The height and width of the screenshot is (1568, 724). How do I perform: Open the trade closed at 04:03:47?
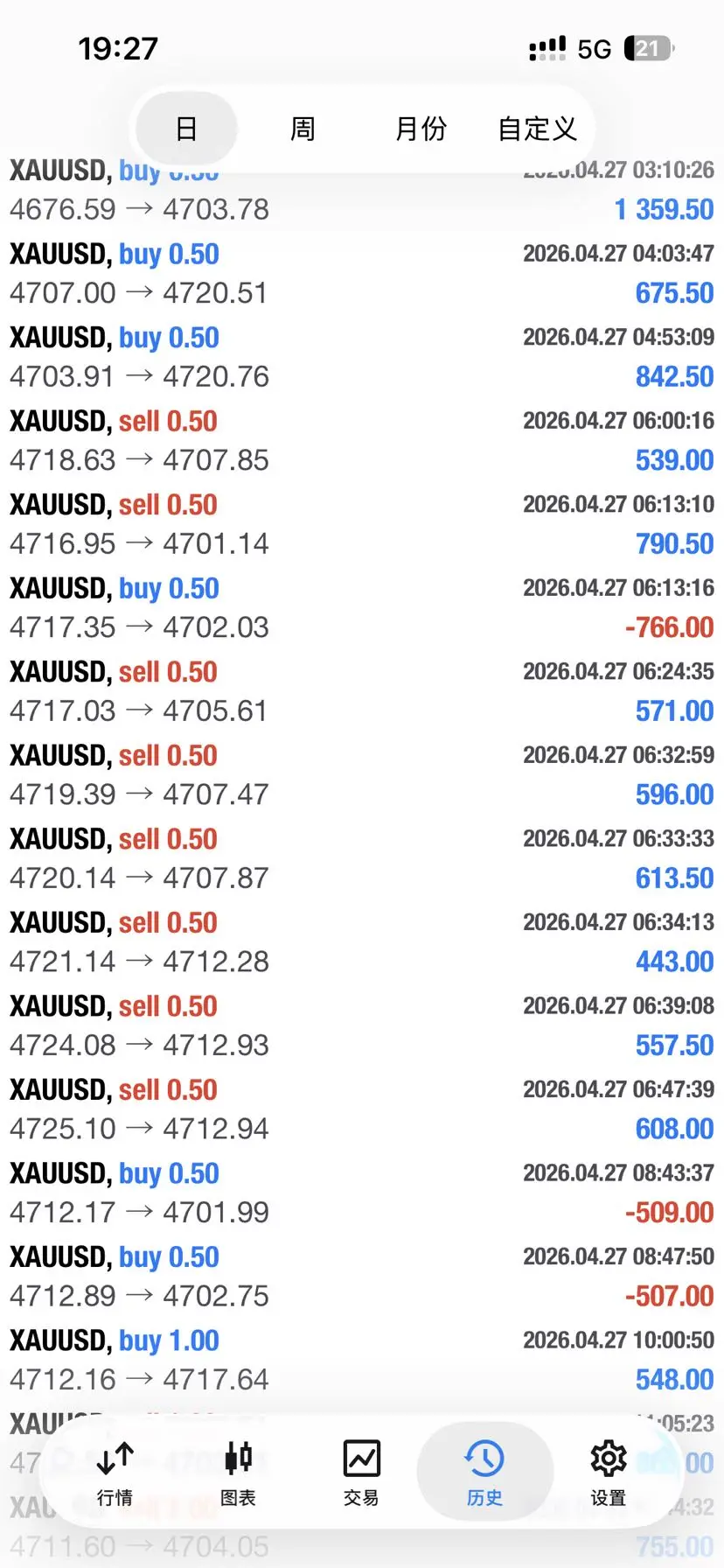pyautogui.click(x=362, y=274)
